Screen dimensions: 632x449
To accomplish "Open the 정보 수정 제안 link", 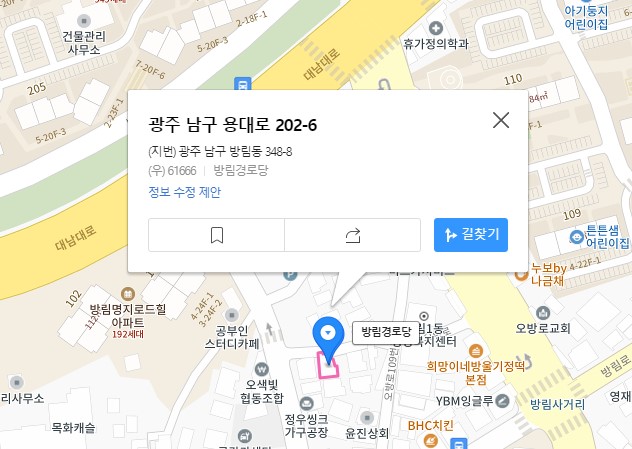I will click(185, 192).
